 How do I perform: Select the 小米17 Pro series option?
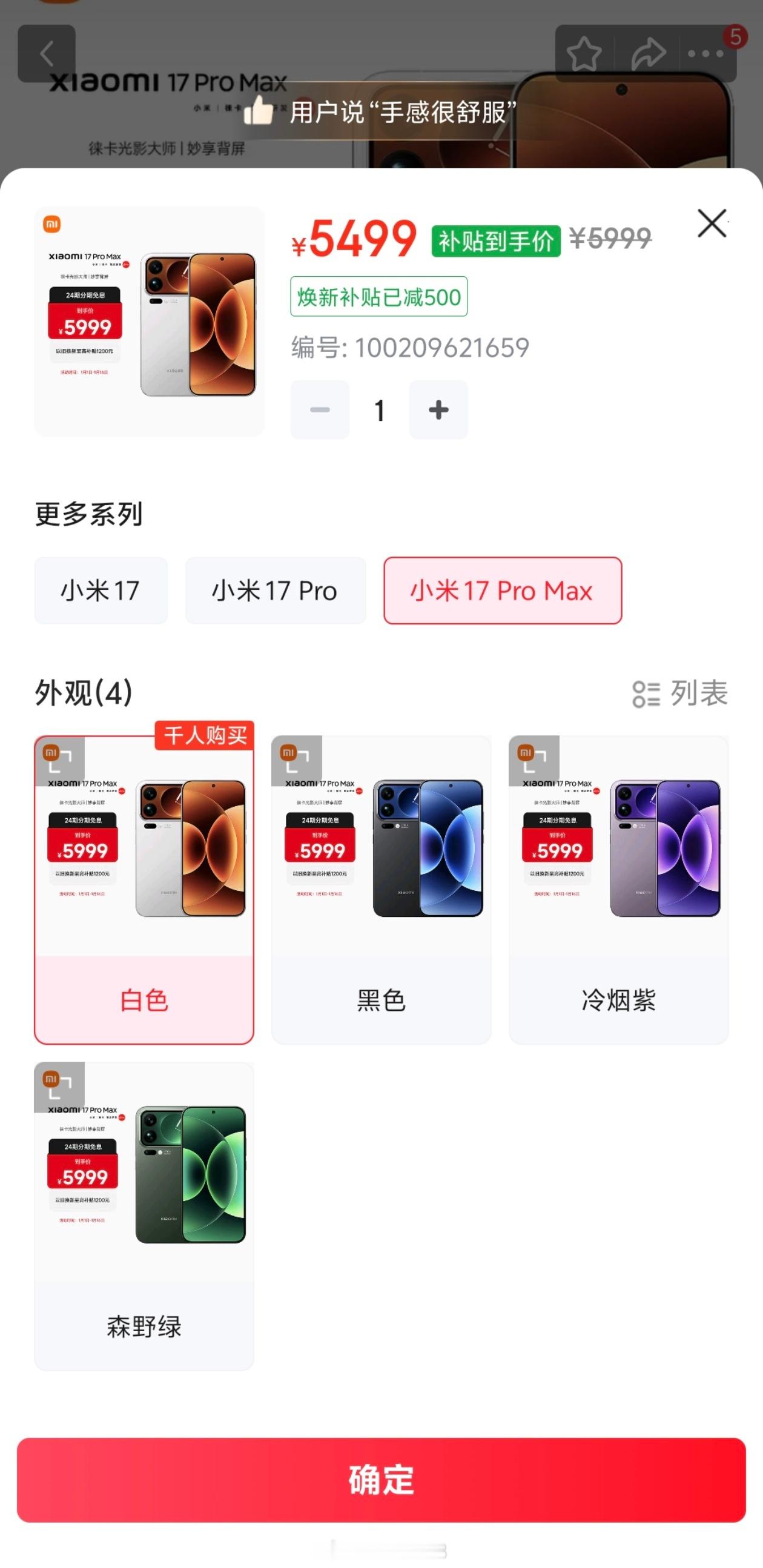coord(275,590)
